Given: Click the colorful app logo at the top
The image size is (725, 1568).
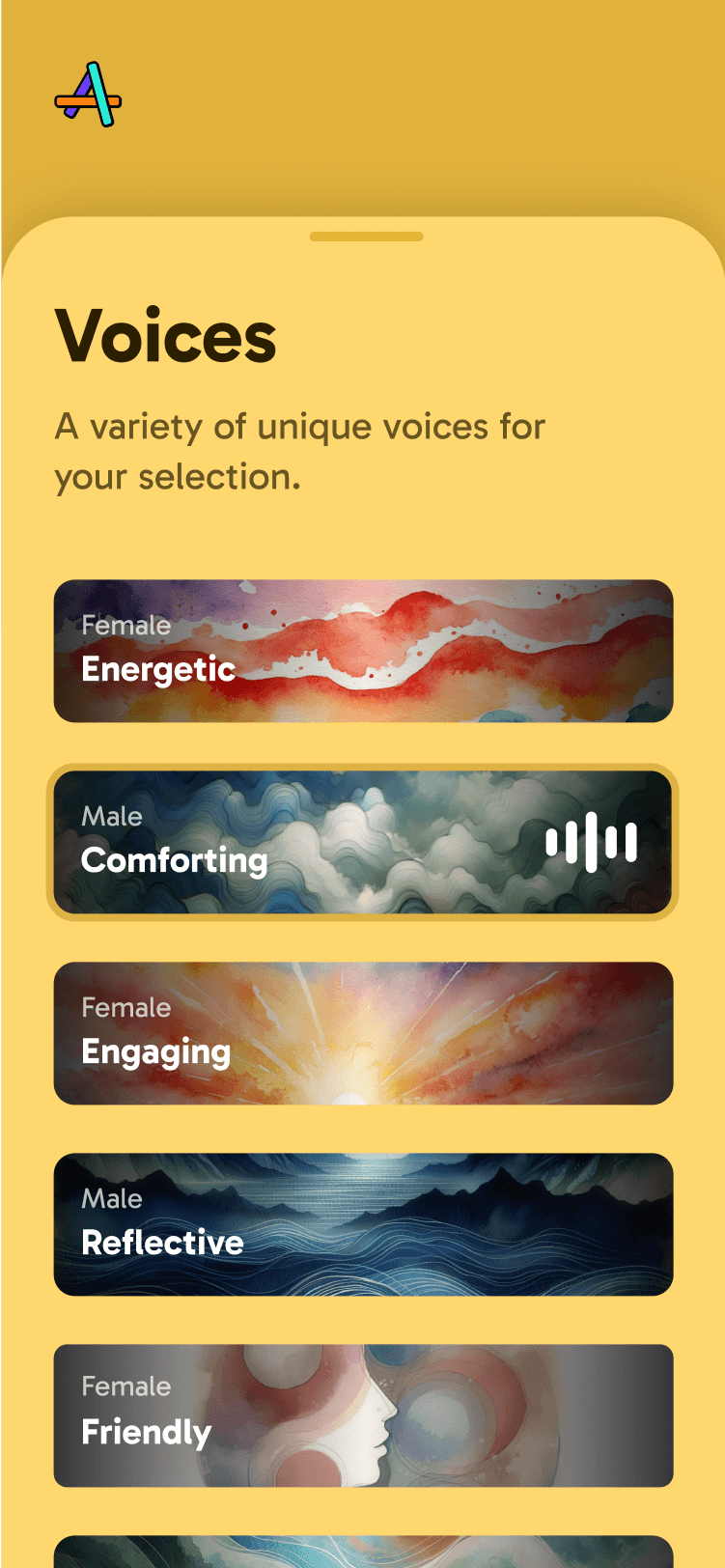Looking at the screenshot, I should [87, 96].
